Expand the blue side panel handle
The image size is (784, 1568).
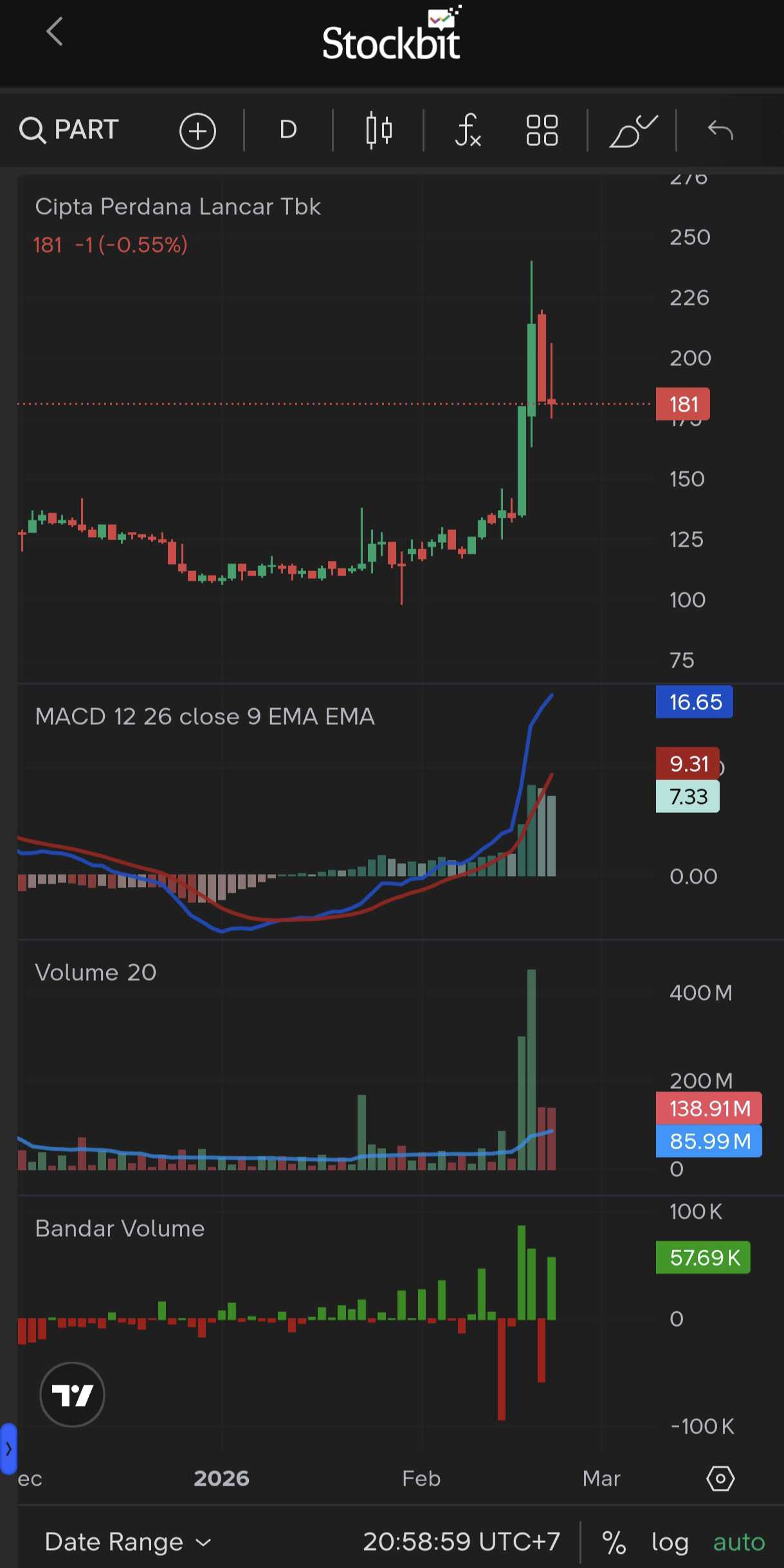(8, 1449)
